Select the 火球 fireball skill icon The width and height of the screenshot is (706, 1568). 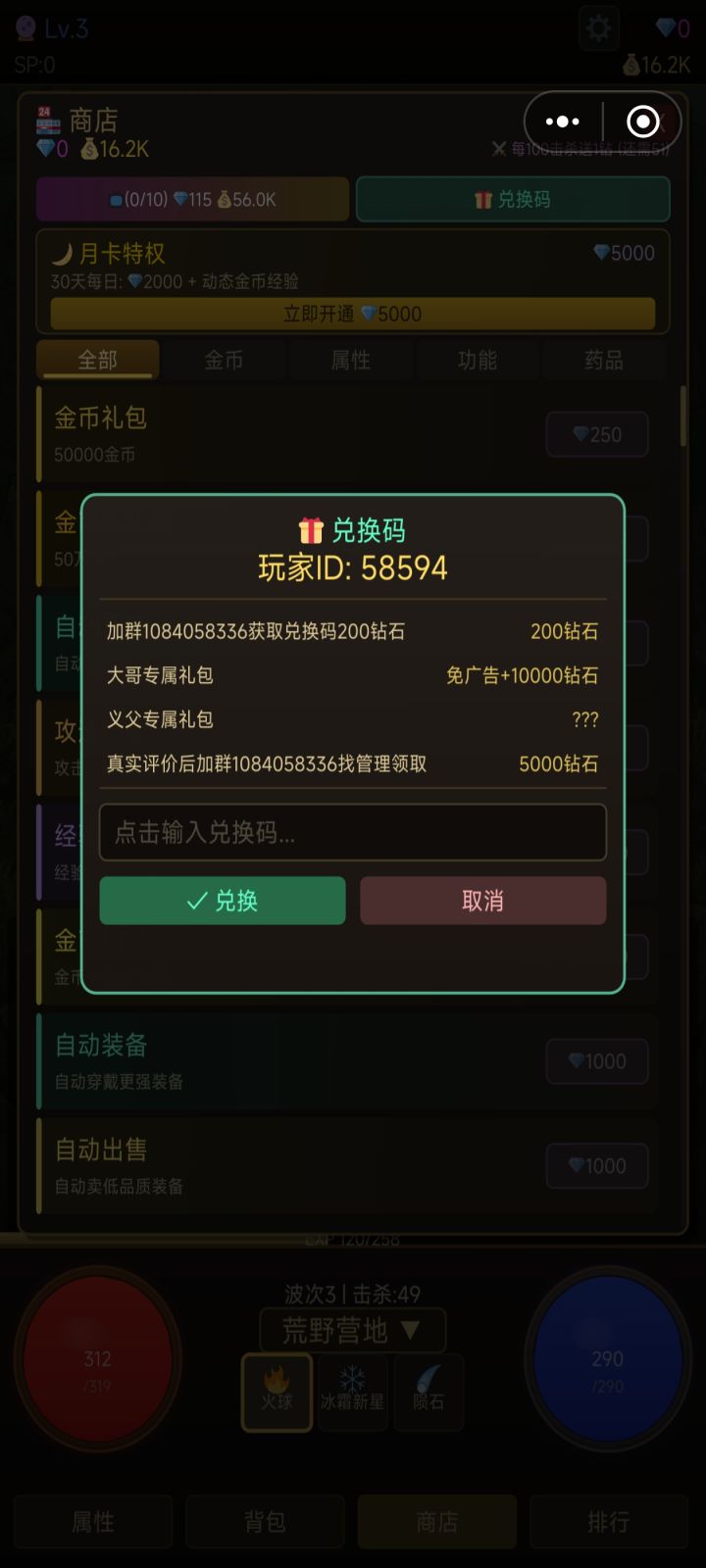[276, 1392]
